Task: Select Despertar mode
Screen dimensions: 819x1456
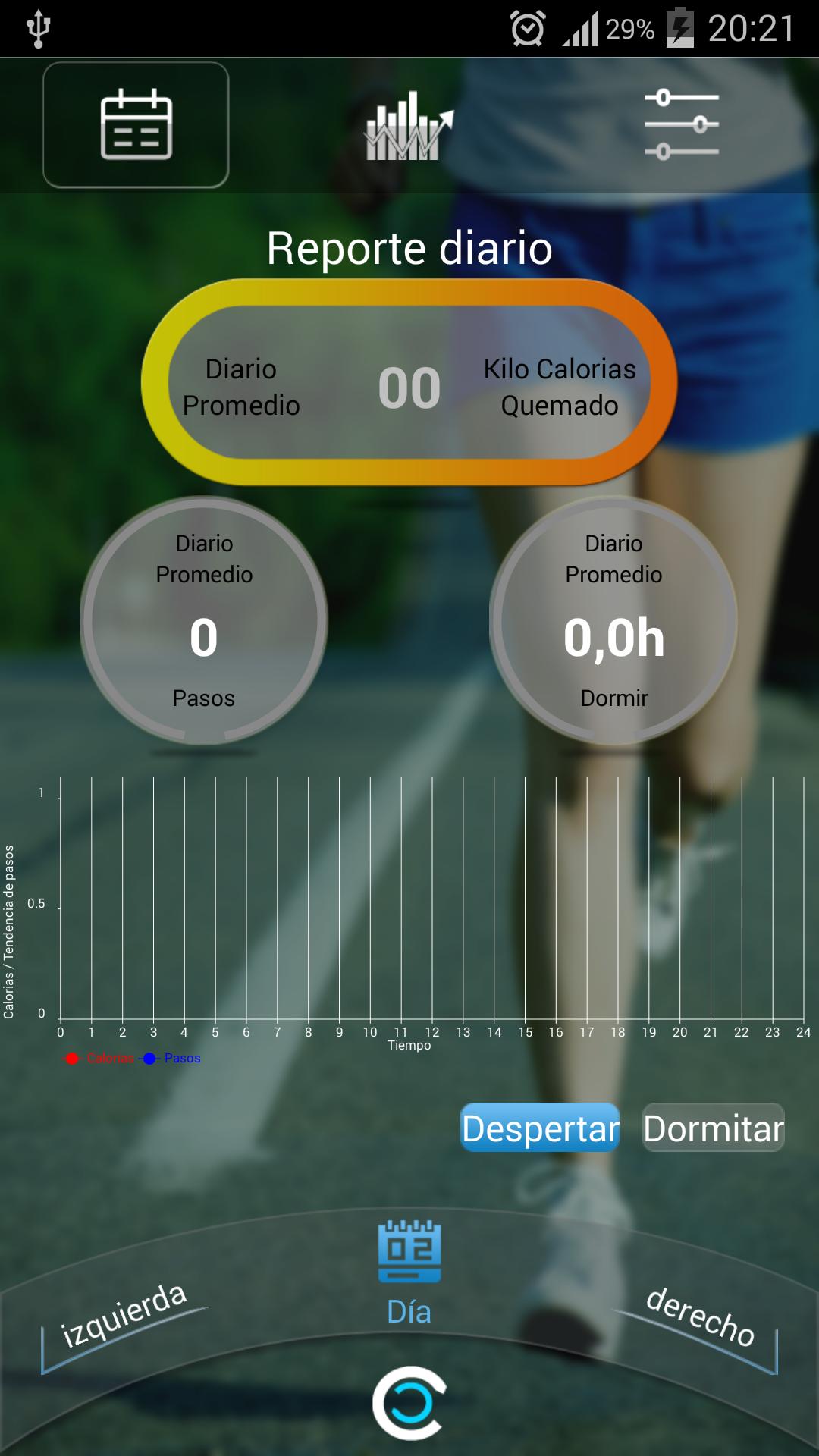Action: point(539,1128)
